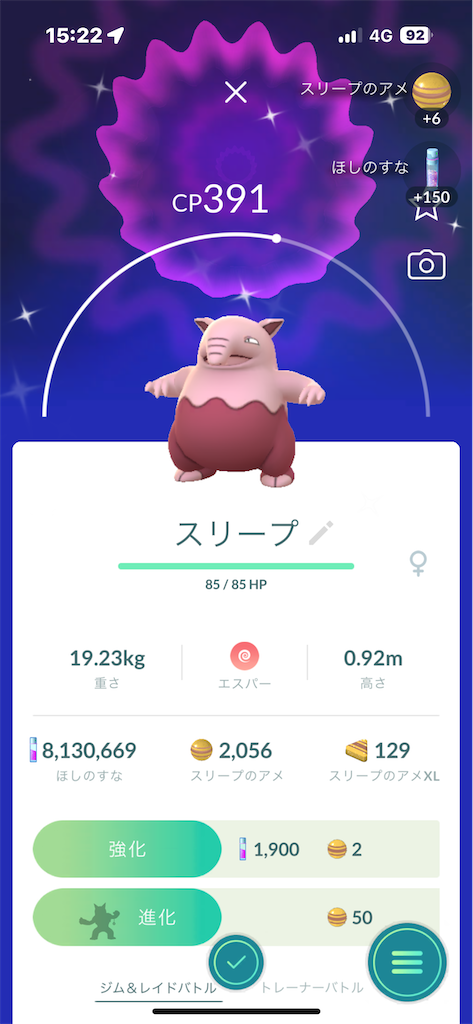
Task: Tap the 強化 power up button
Action: click(127, 849)
